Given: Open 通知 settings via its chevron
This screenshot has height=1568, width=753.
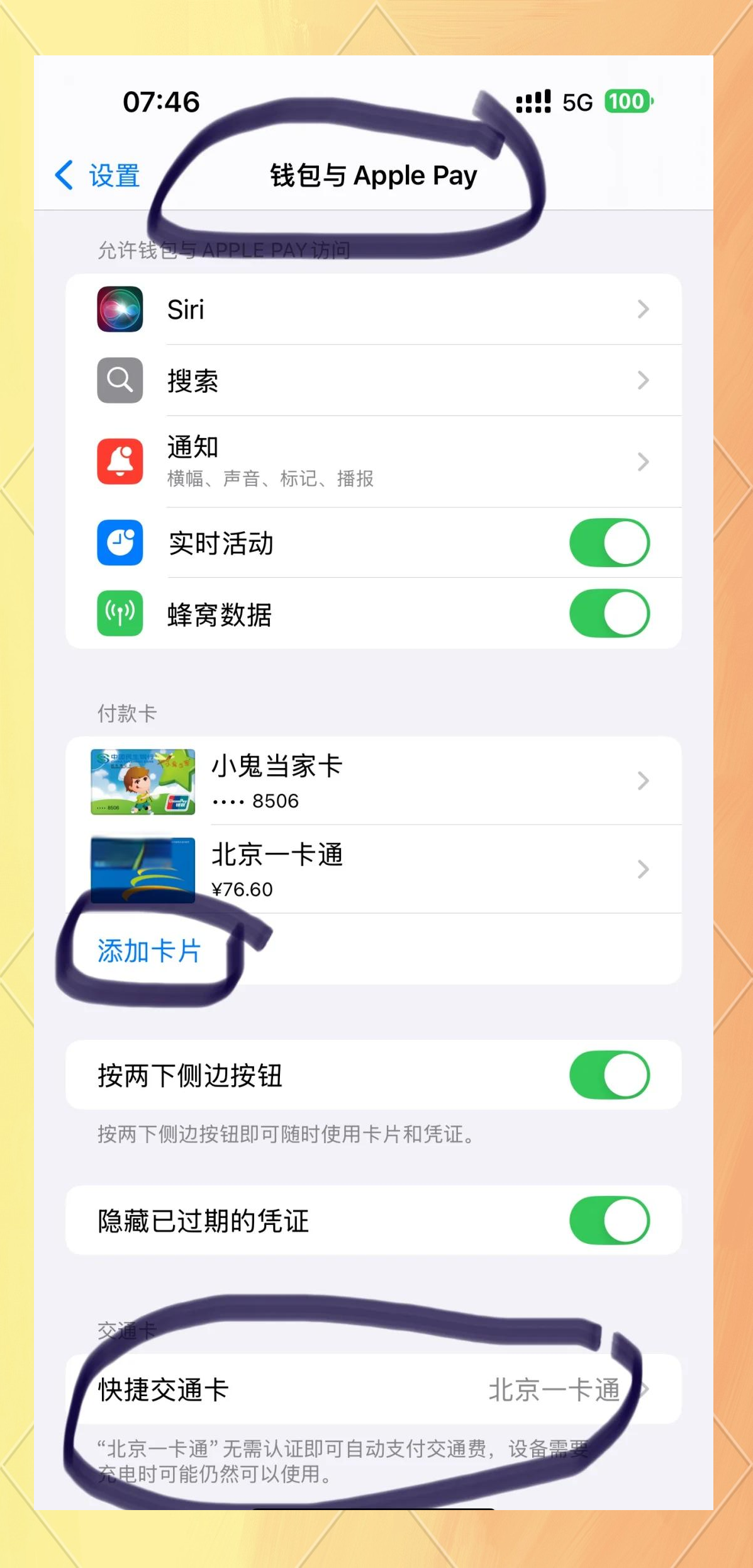Looking at the screenshot, I should coord(644,460).
